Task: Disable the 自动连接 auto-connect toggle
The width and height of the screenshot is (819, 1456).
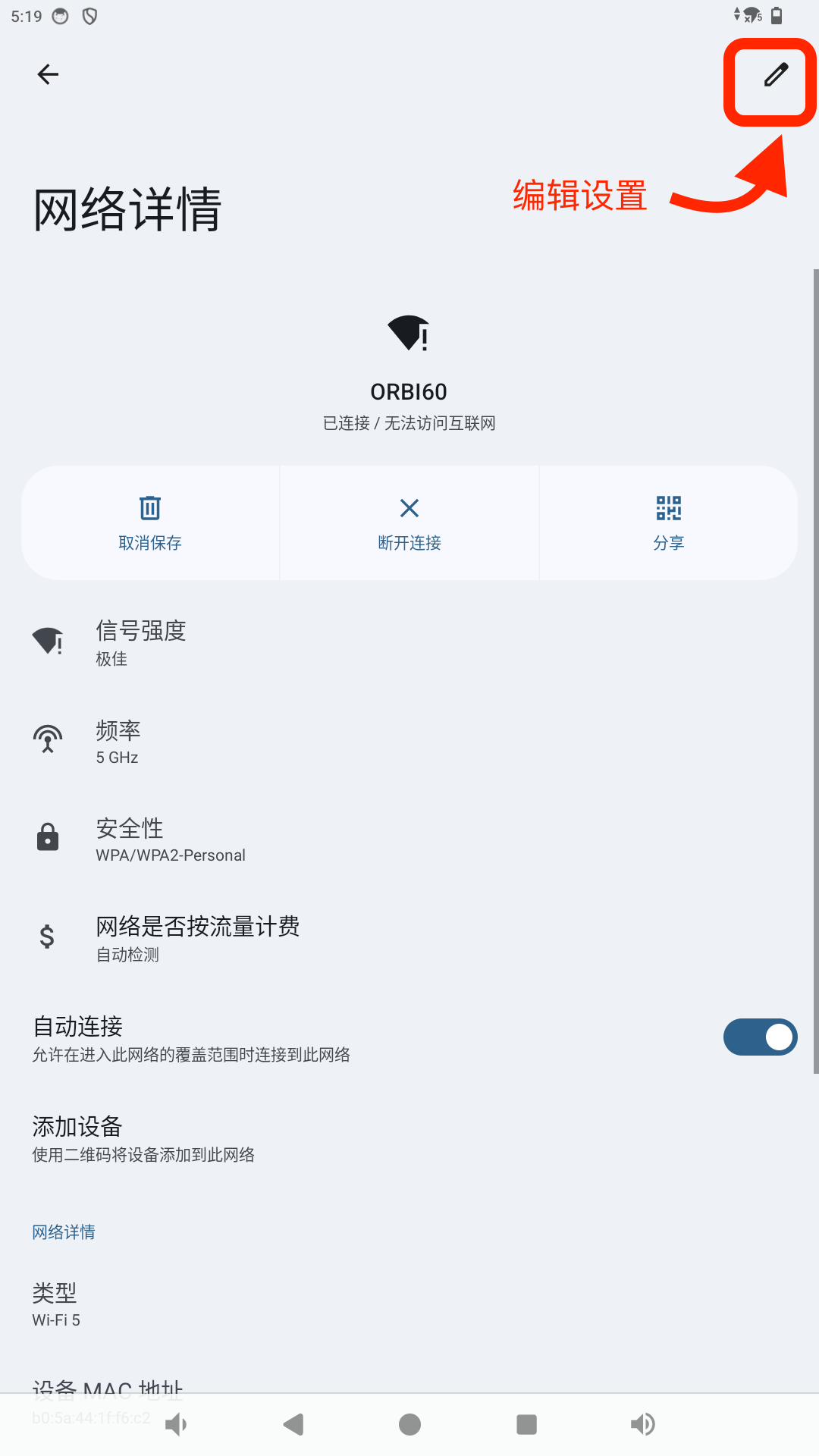Action: click(759, 1037)
